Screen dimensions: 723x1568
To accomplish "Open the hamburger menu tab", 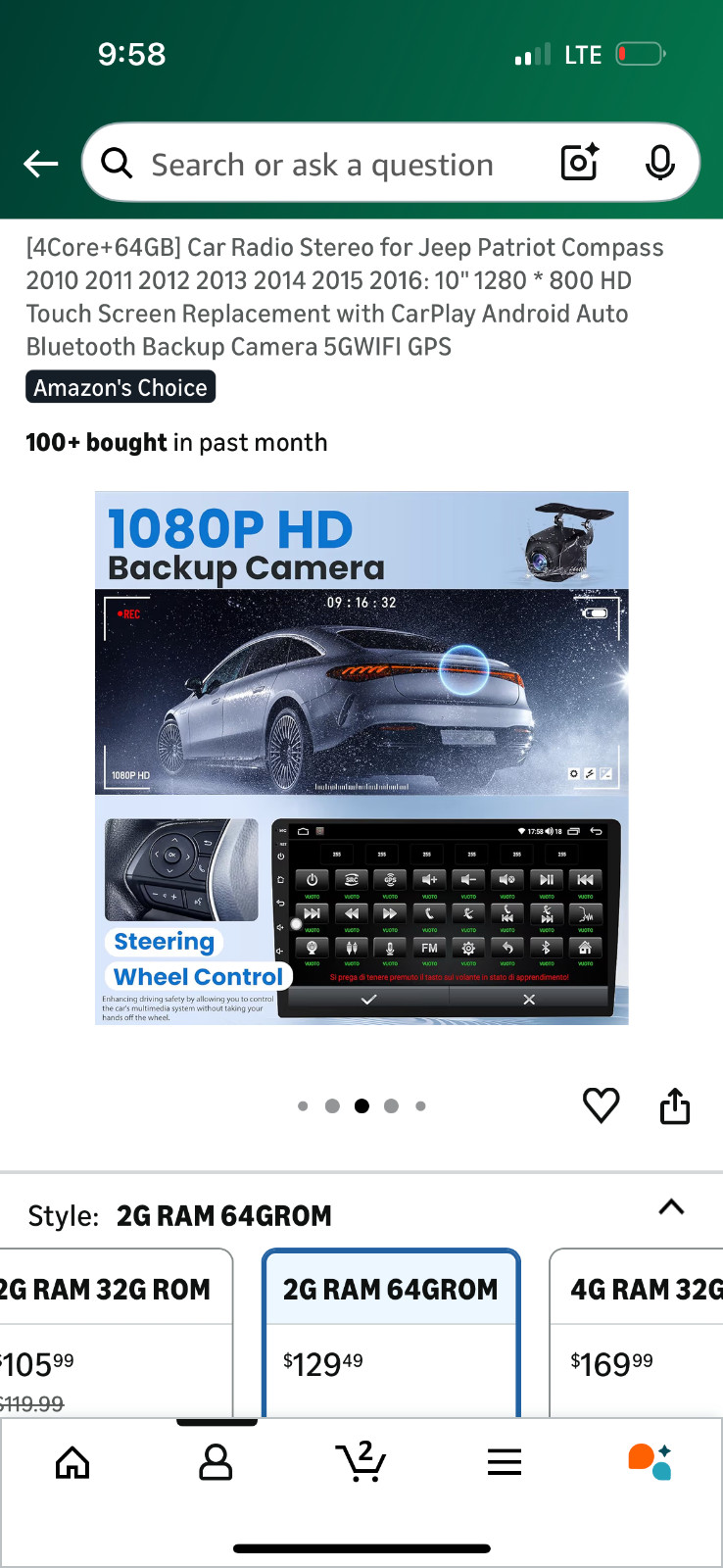I will click(x=505, y=1462).
